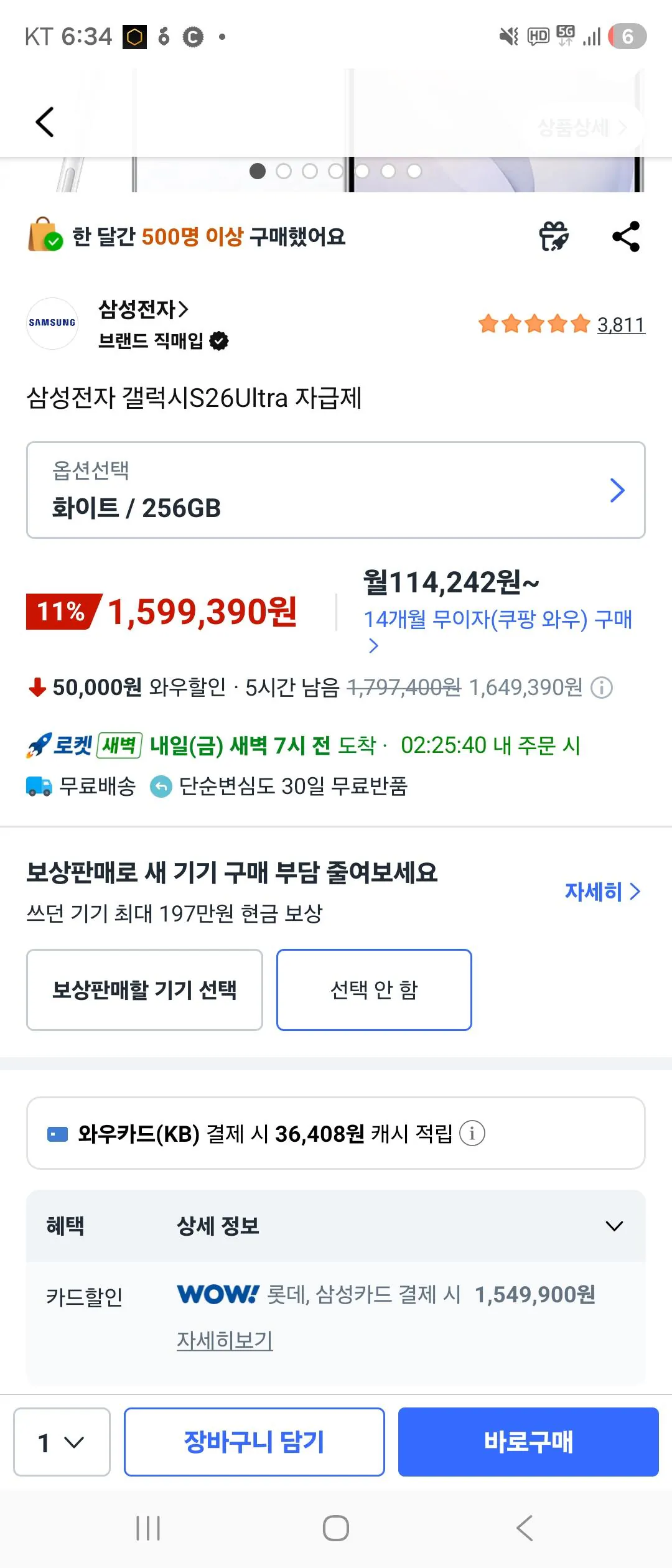The height and width of the screenshot is (1568, 672).
Task: Select the 선택 안 함 trade-in option
Action: pyautogui.click(x=374, y=989)
